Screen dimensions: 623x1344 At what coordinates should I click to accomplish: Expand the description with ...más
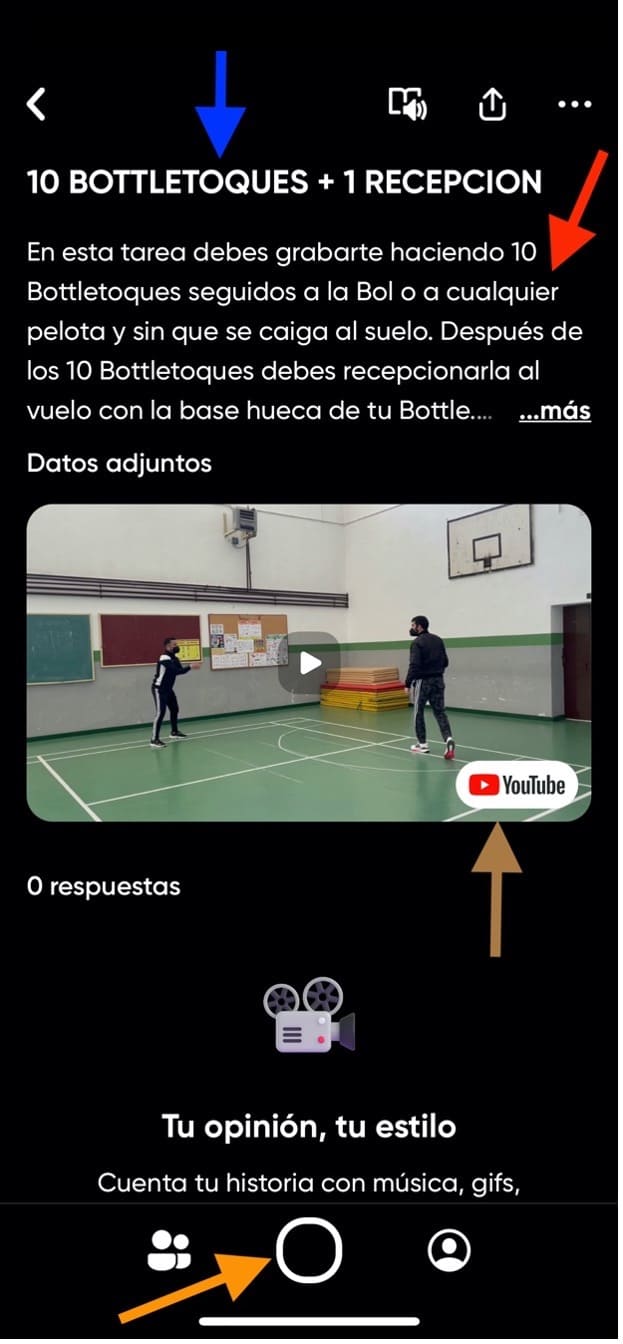[x=555, y=411]
